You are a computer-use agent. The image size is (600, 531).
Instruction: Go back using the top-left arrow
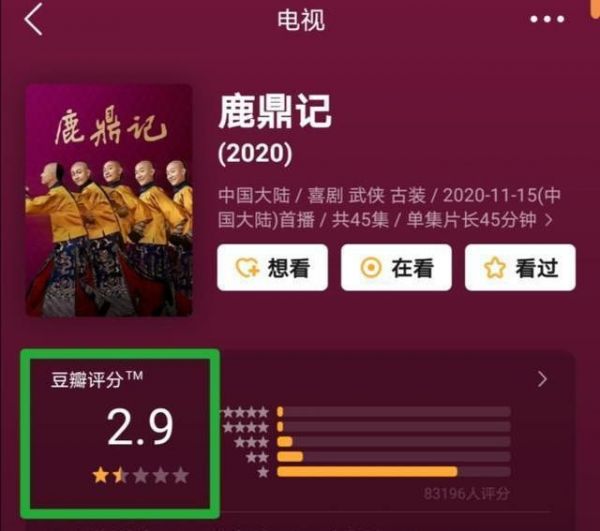[x=34, y=20]
